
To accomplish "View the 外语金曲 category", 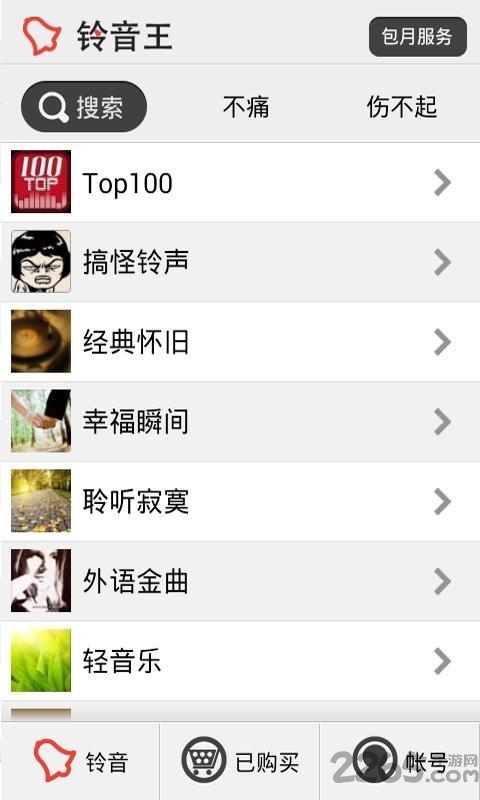I will pos(240,581).
